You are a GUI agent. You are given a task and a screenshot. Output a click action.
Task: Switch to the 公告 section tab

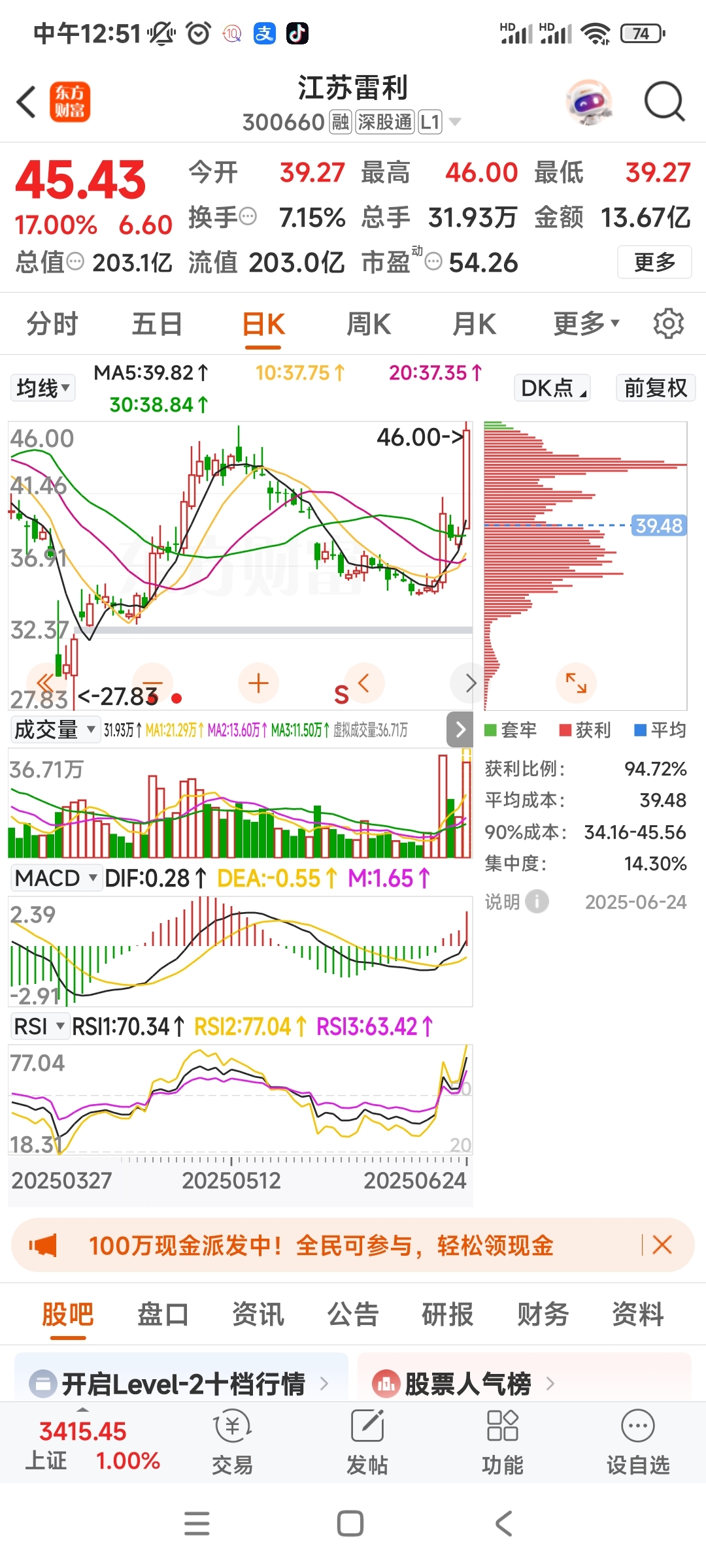pyautogui.click(x=353, y=1315)
